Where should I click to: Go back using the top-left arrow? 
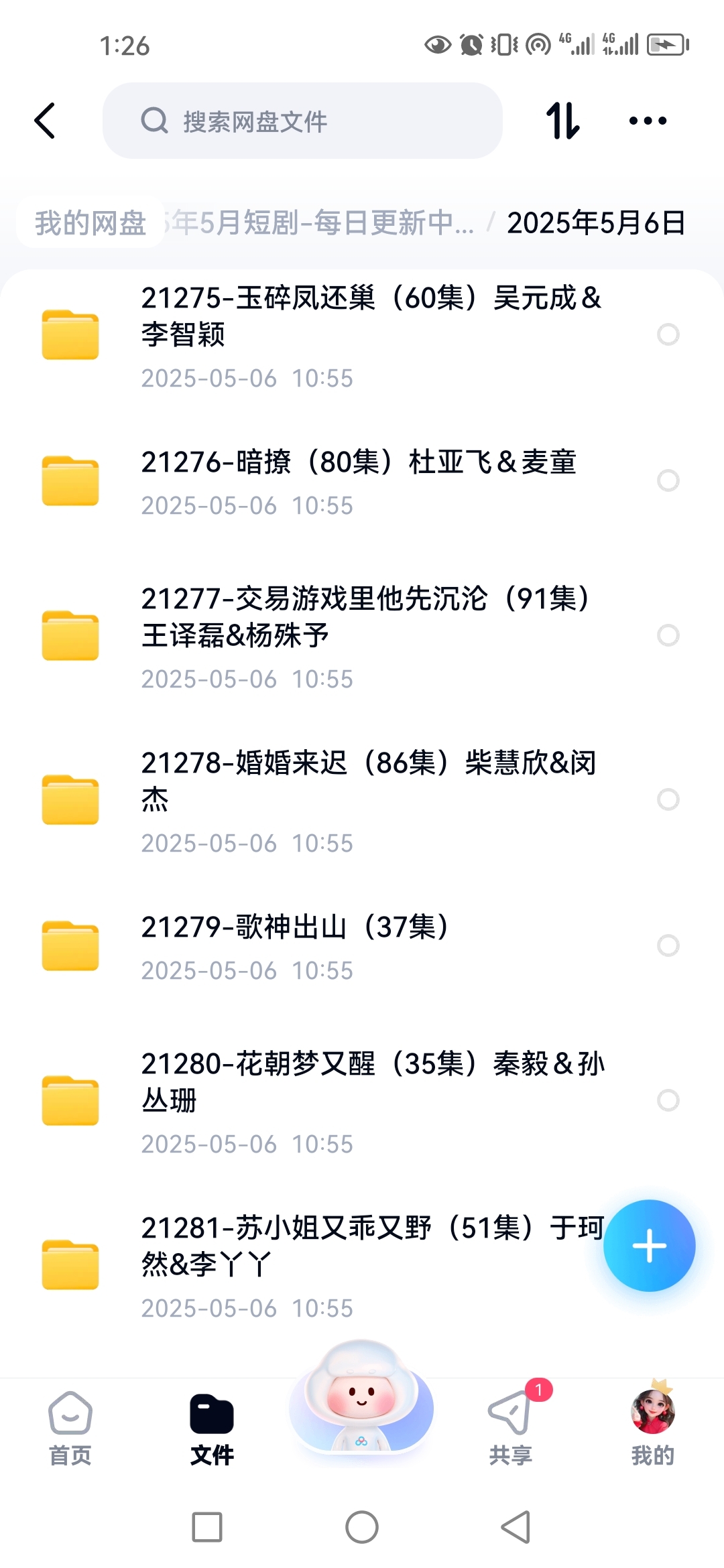tap(44, 121)
